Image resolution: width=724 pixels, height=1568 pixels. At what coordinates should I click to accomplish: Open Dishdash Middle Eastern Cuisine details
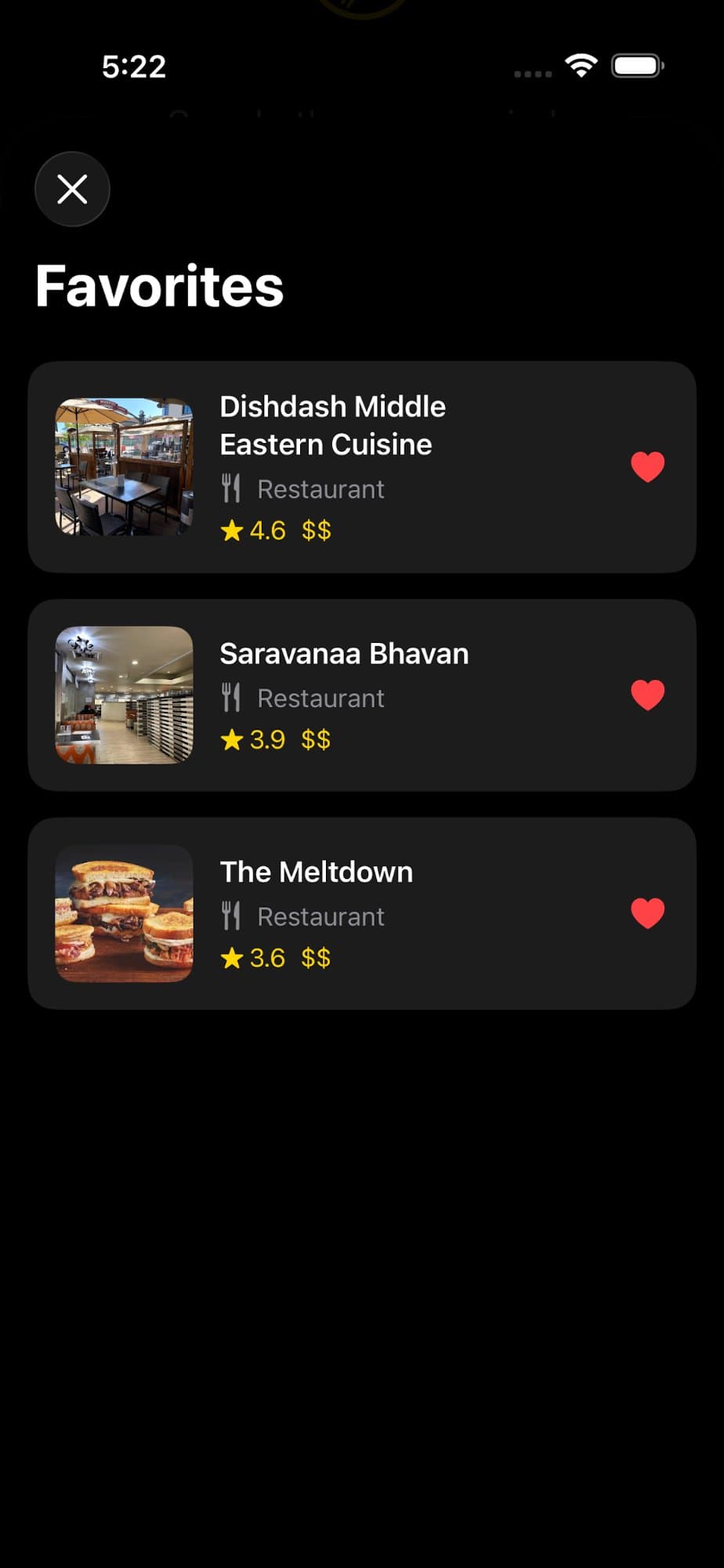331,425
